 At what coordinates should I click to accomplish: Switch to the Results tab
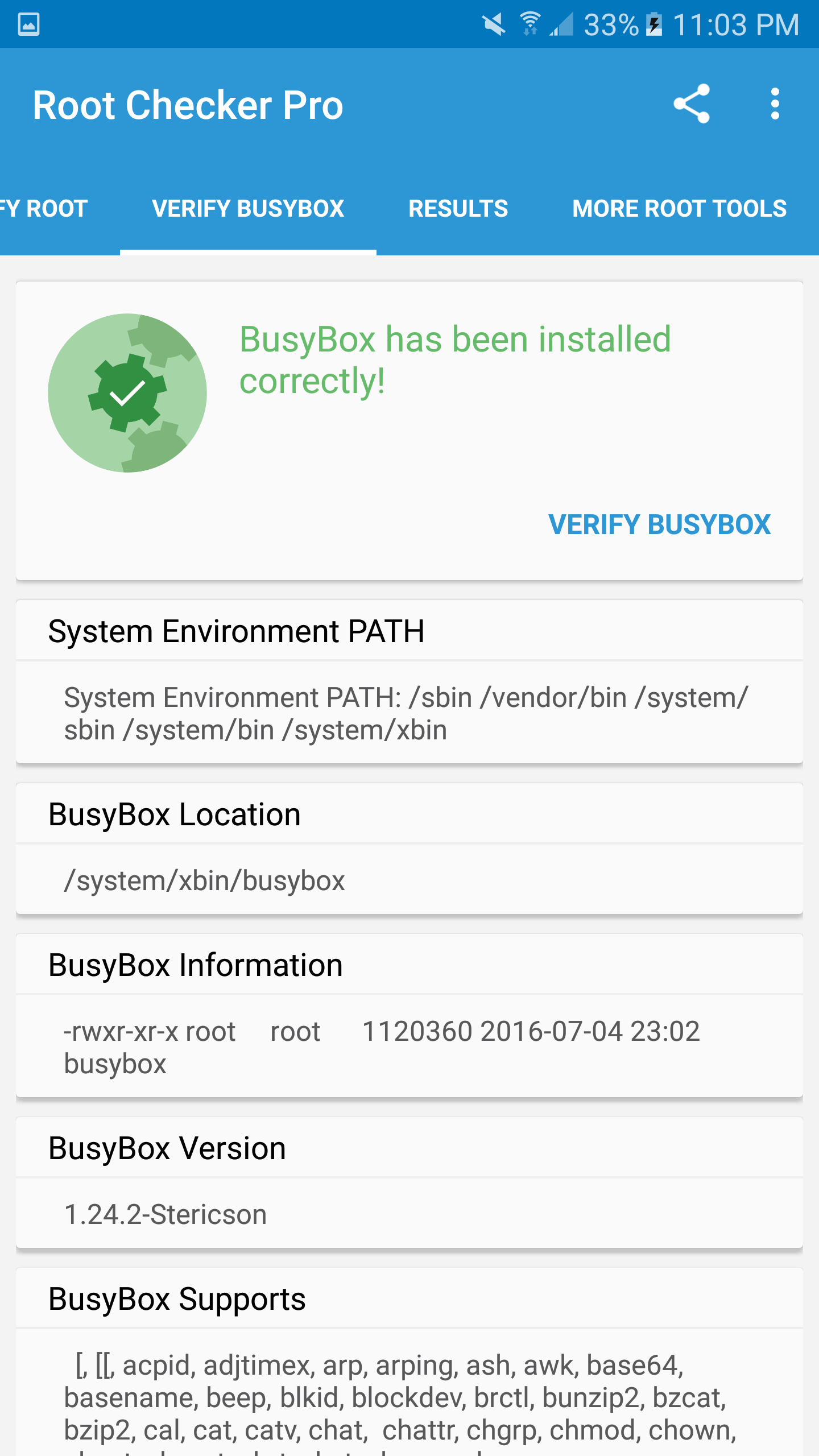pyautogui.click(x=458, y=209)
